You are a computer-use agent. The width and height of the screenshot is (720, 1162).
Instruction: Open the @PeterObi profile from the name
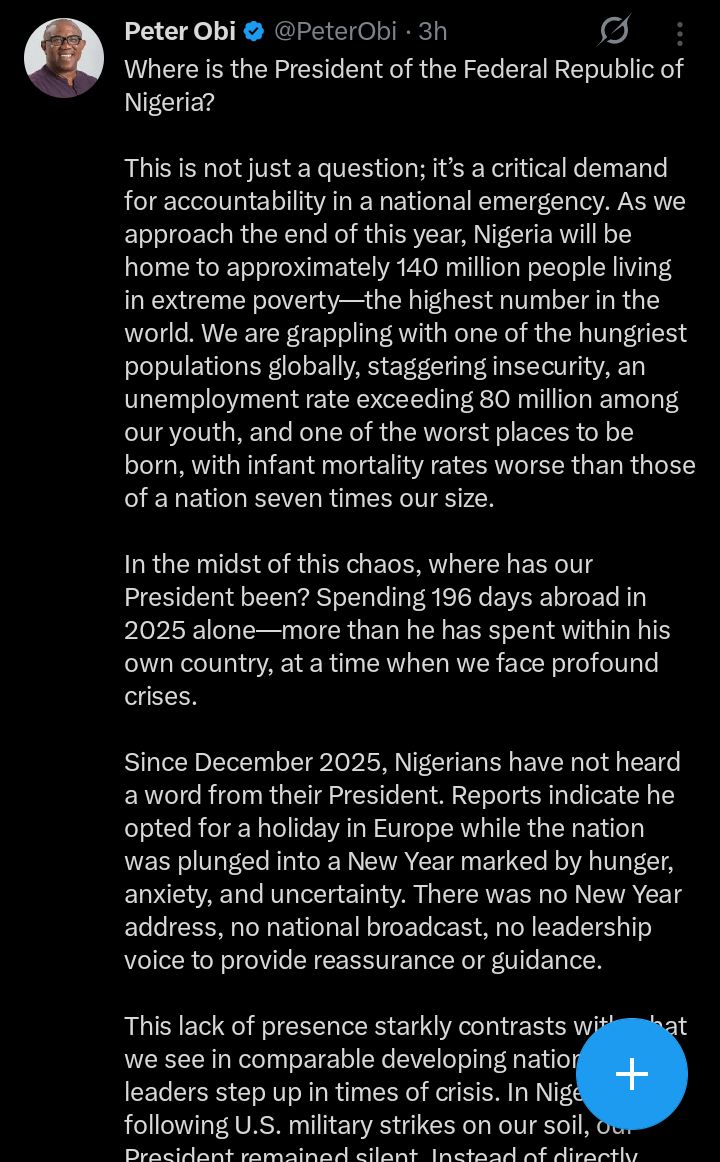(x=180, y=32)
